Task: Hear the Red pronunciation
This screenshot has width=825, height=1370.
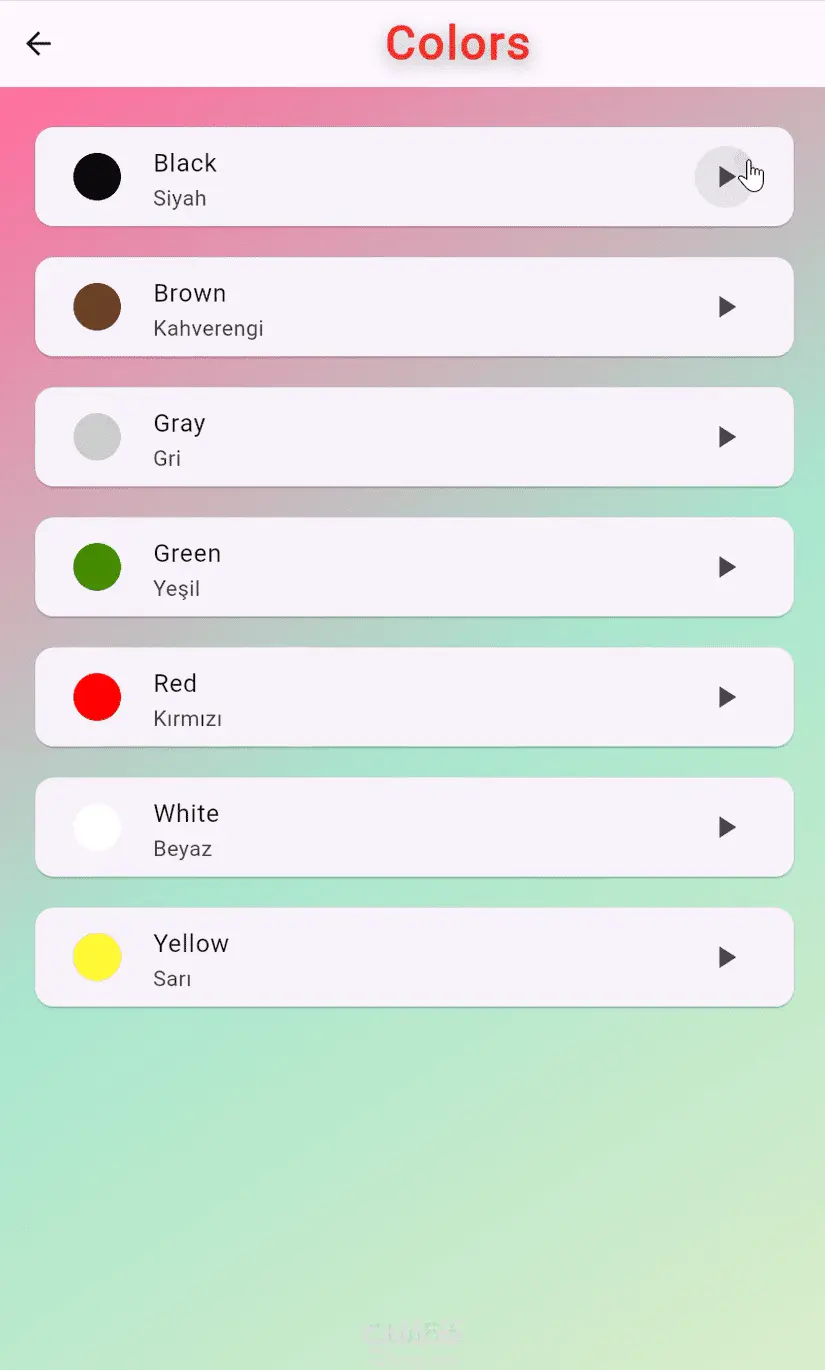Action: [x=727, y=697]
